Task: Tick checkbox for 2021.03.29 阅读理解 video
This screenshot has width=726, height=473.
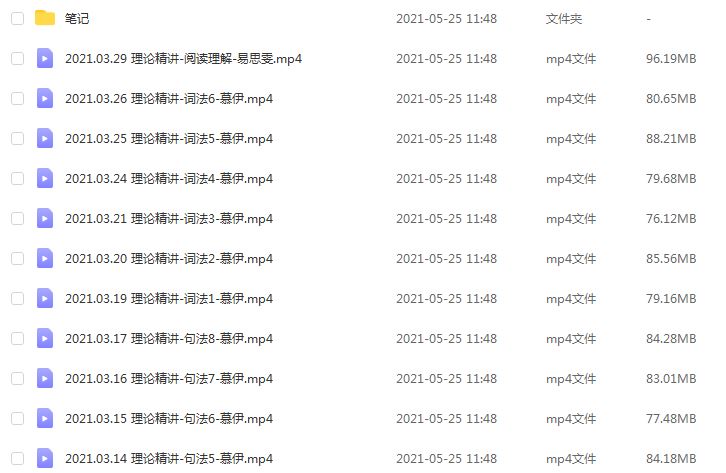Action: tap(17, 59)
